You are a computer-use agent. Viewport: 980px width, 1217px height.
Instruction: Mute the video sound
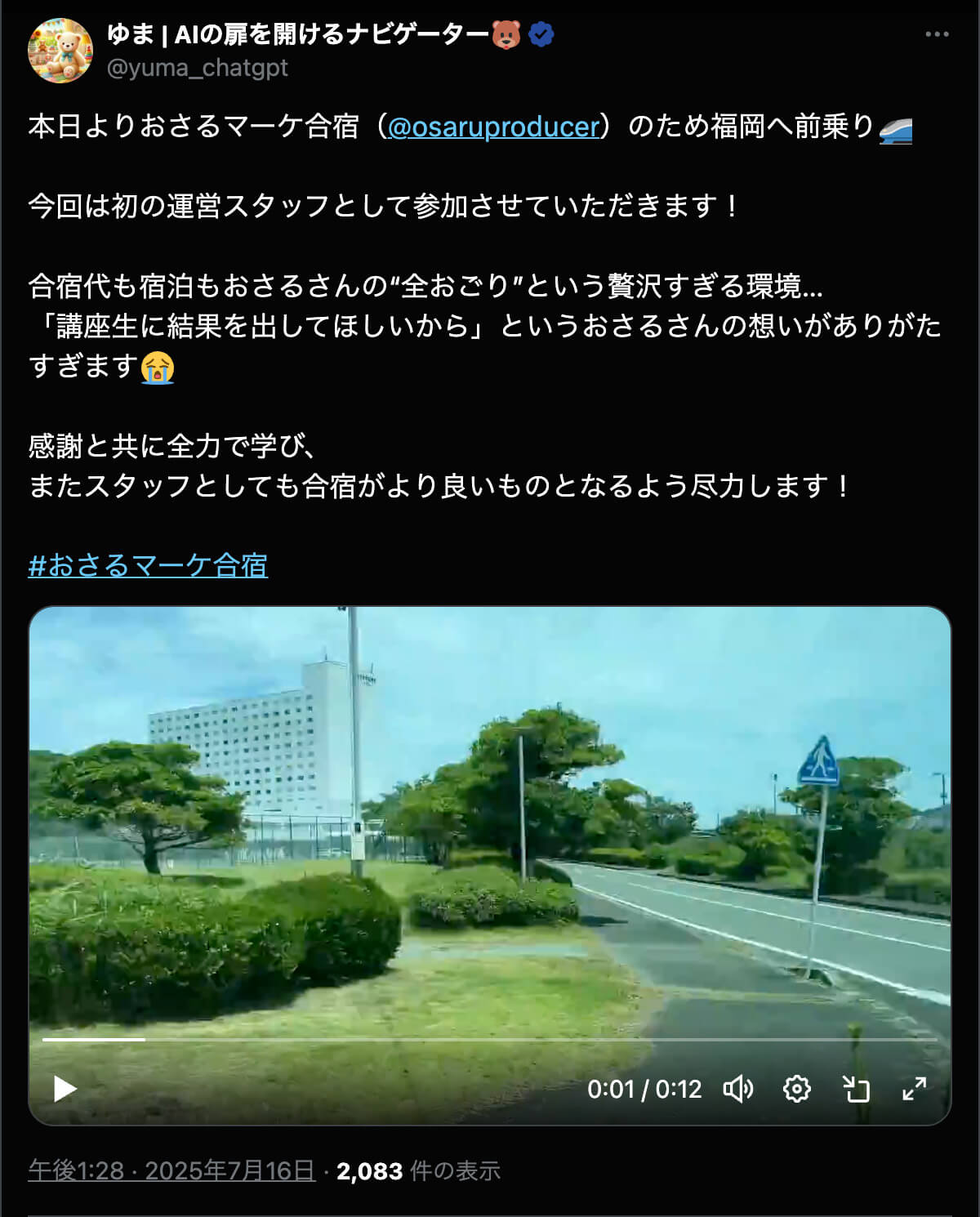pyautogui.click(x=738, y=1089)
